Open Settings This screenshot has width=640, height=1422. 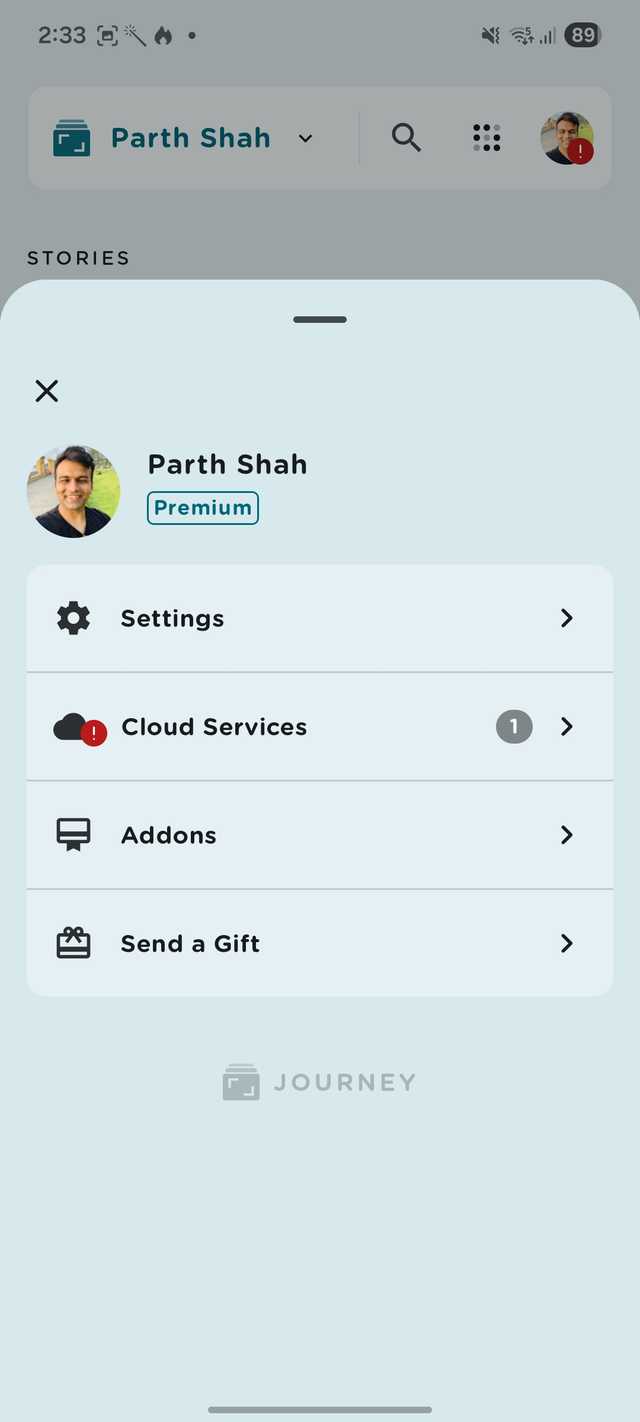pos(319,618)
